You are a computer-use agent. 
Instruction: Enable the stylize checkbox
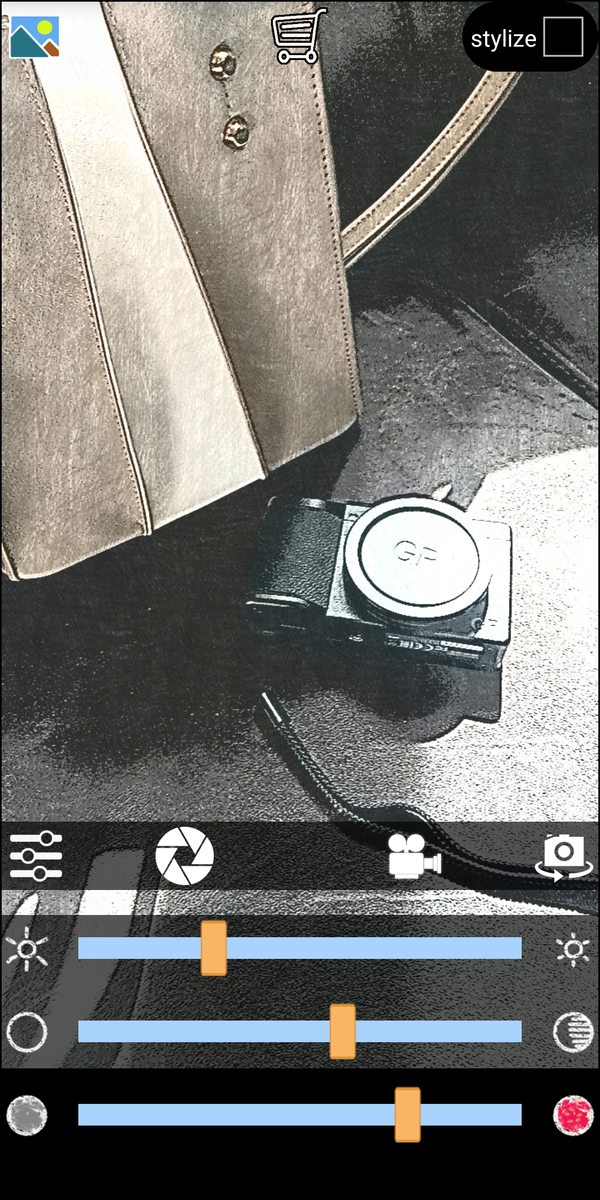[x=563, y=37]
